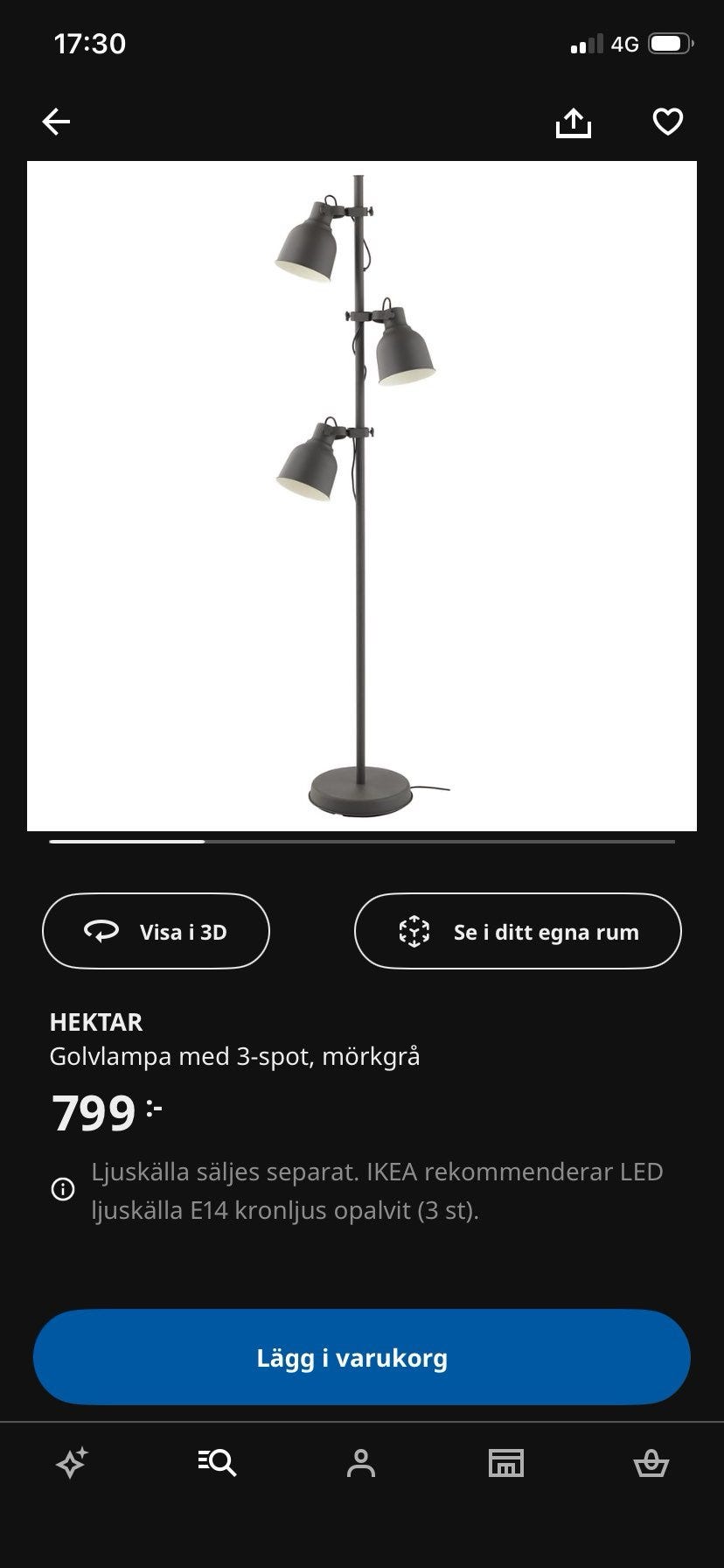Switch to the store tab

(505, 1463)
